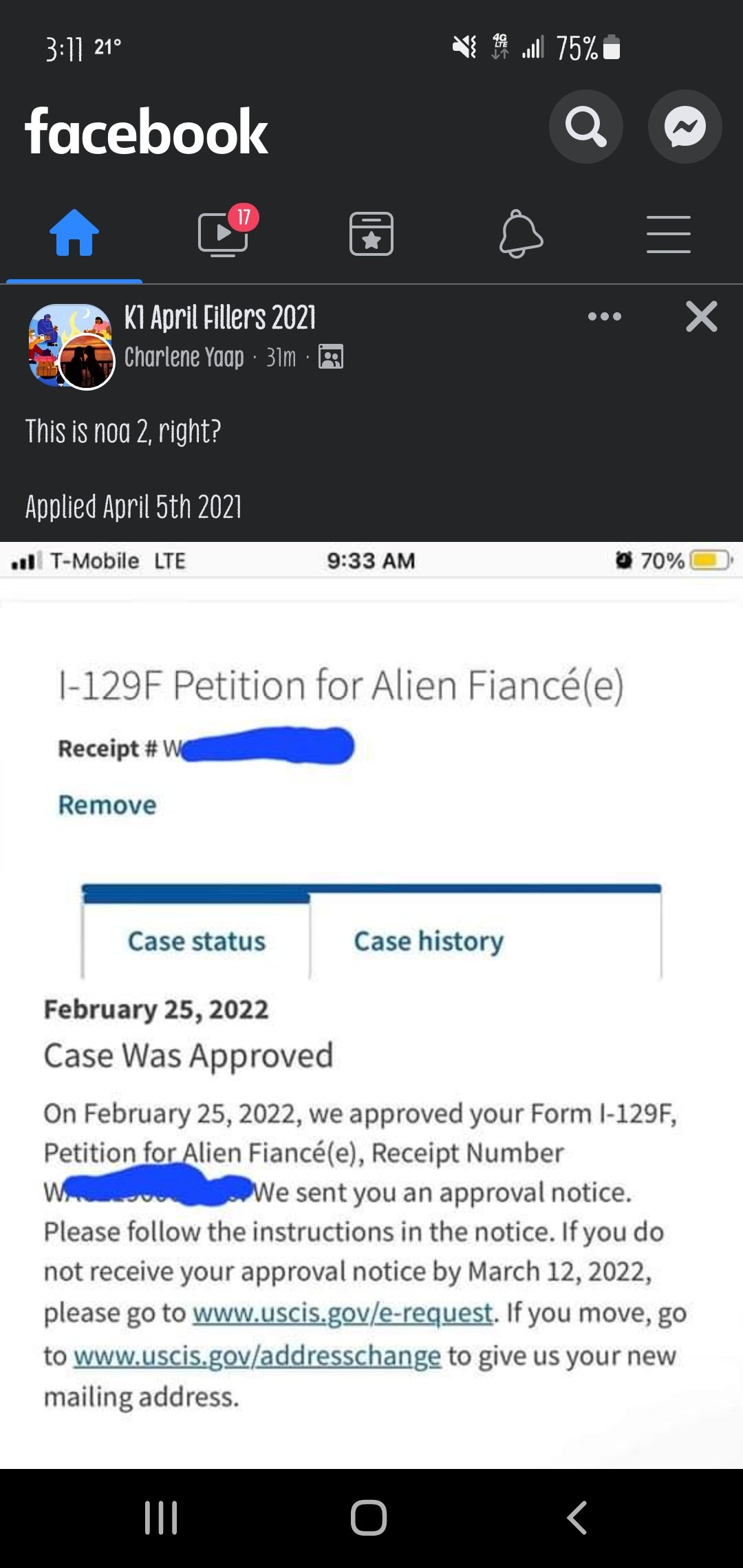Viewport: 743px width, 1568px height.
Task: Open Messenger chats
Action: click(685, 127)
